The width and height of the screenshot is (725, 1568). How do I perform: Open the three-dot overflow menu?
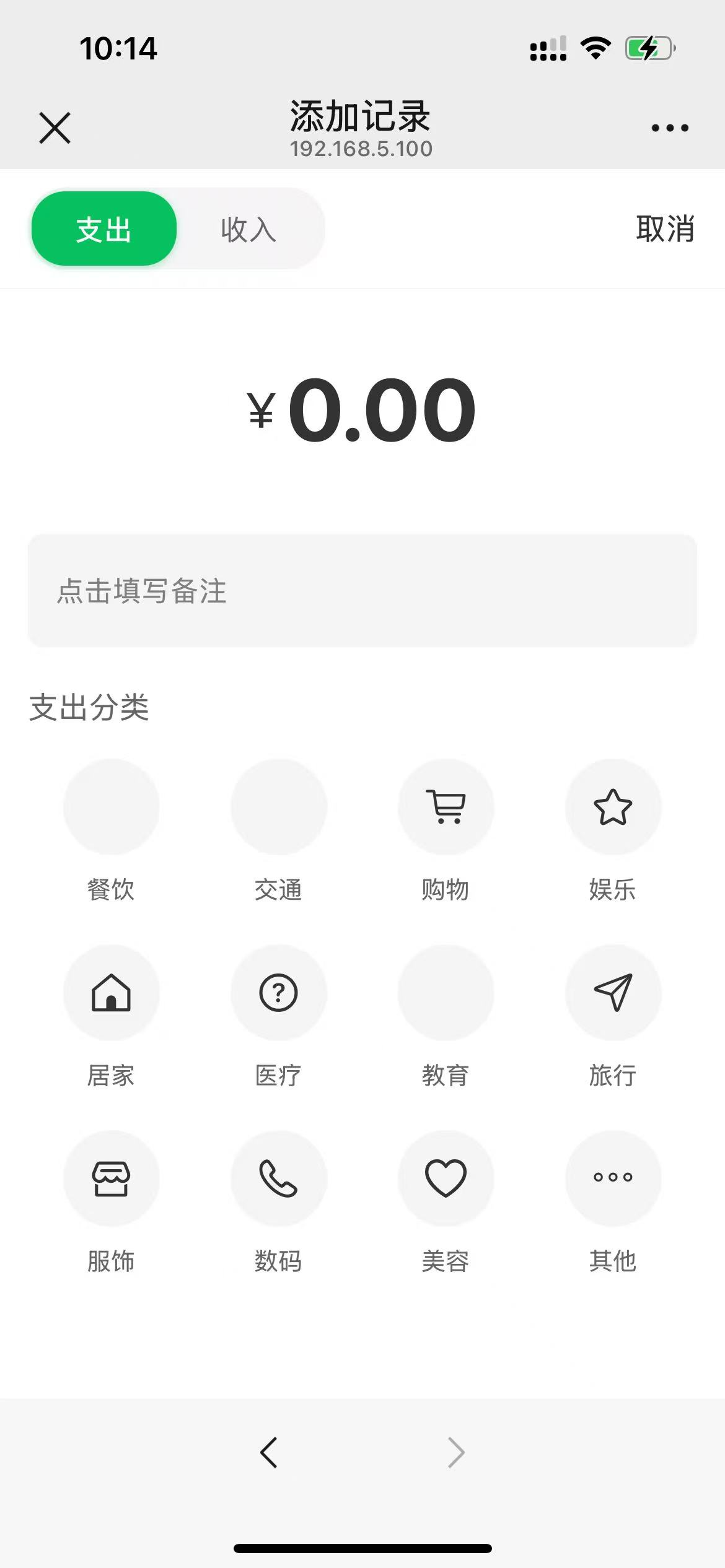[669, 128]
